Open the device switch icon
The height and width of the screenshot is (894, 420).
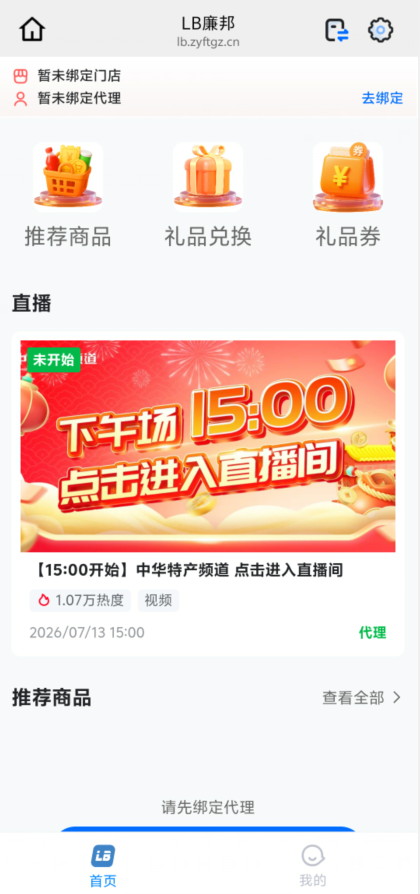click(336, 30)
